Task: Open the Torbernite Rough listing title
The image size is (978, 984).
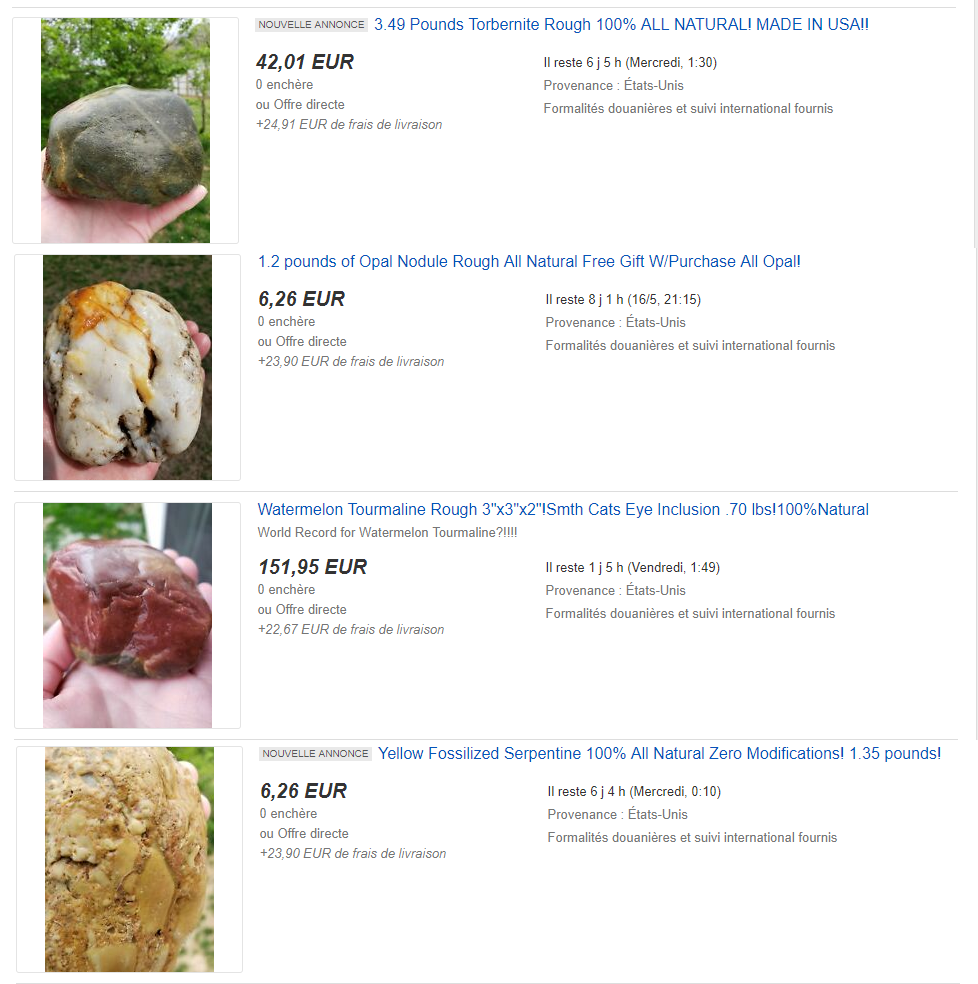Action: (620, 24)
